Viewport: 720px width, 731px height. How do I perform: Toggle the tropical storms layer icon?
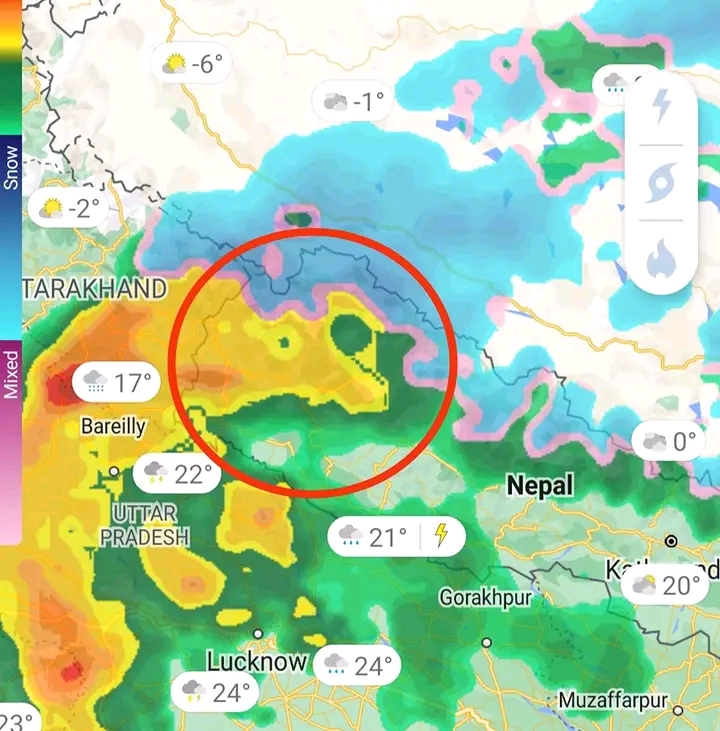[662, 183]
